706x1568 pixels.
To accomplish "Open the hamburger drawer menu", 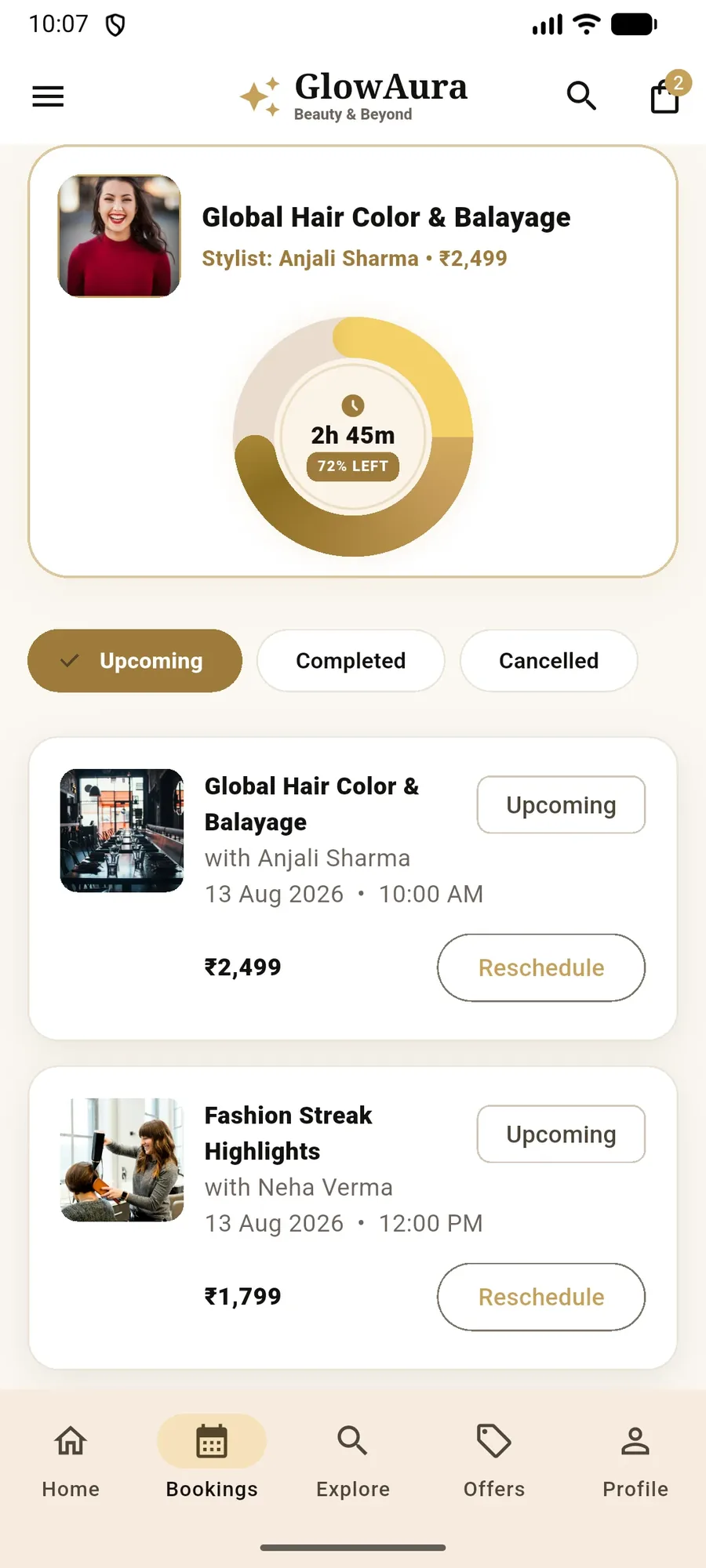I will (48, 96).
